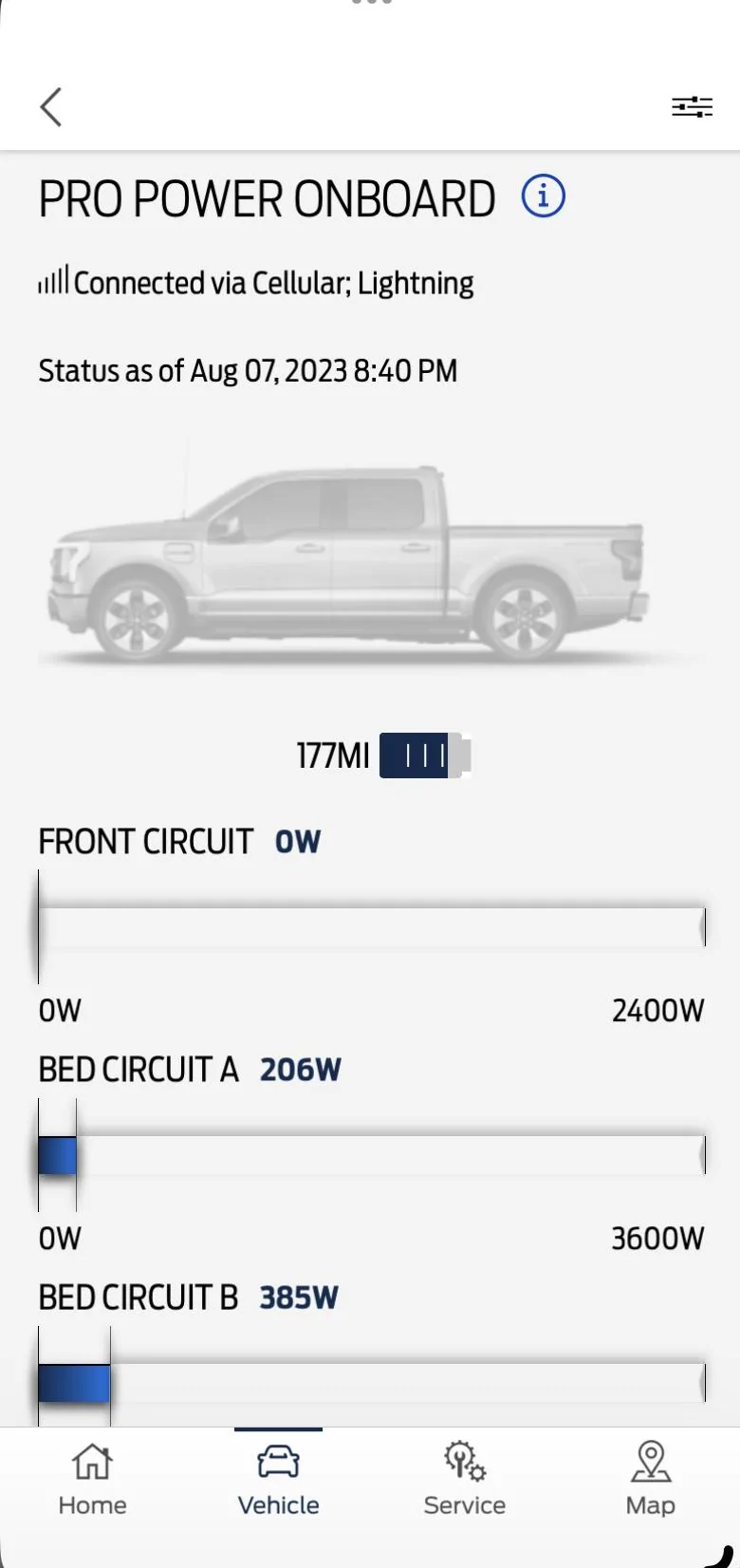This screenshot has width=740, height=1568.
Task: Open the Service tab
Action: [x=464, y=1479]
